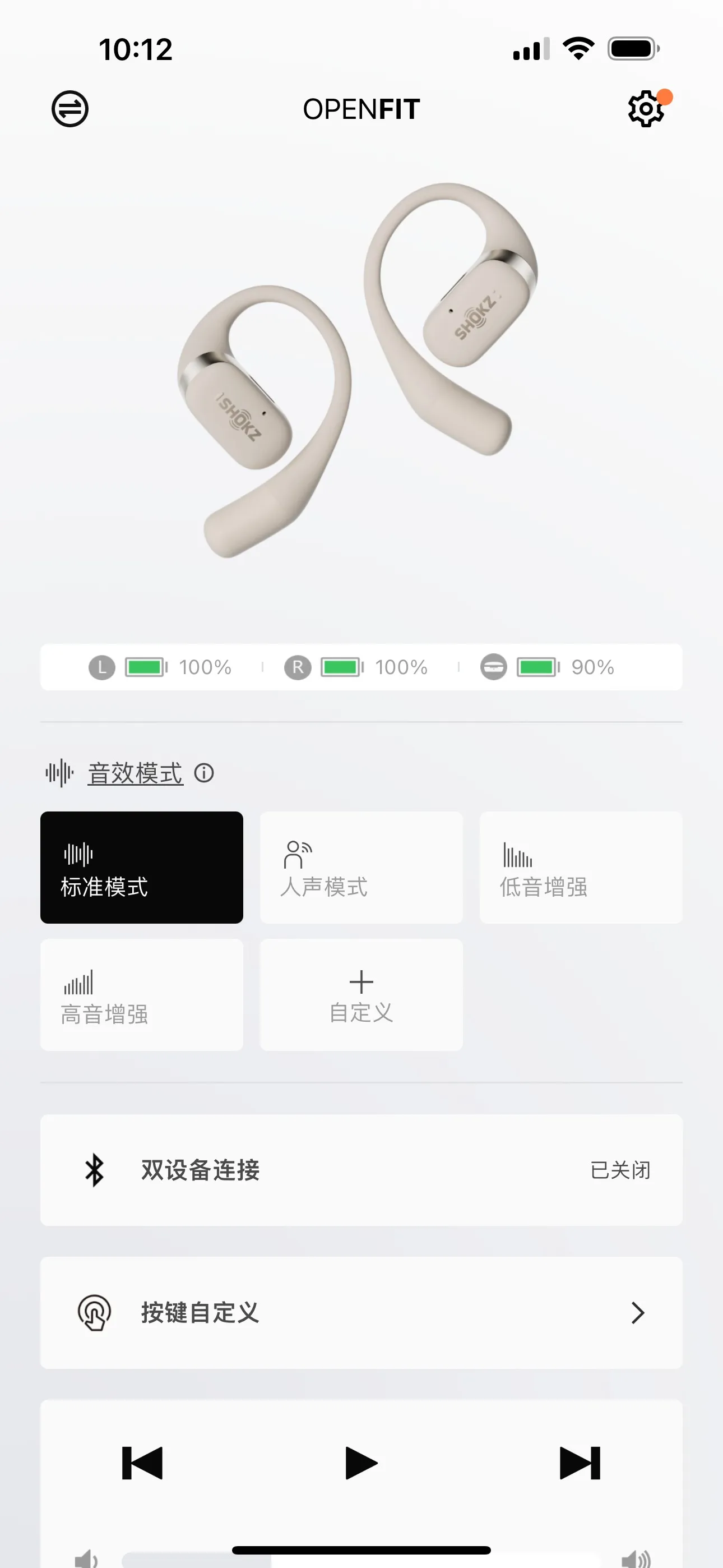723x1568 pixels.
Task: Switch to 人声模式 sound mode
Action: click(x=361, y=868)
